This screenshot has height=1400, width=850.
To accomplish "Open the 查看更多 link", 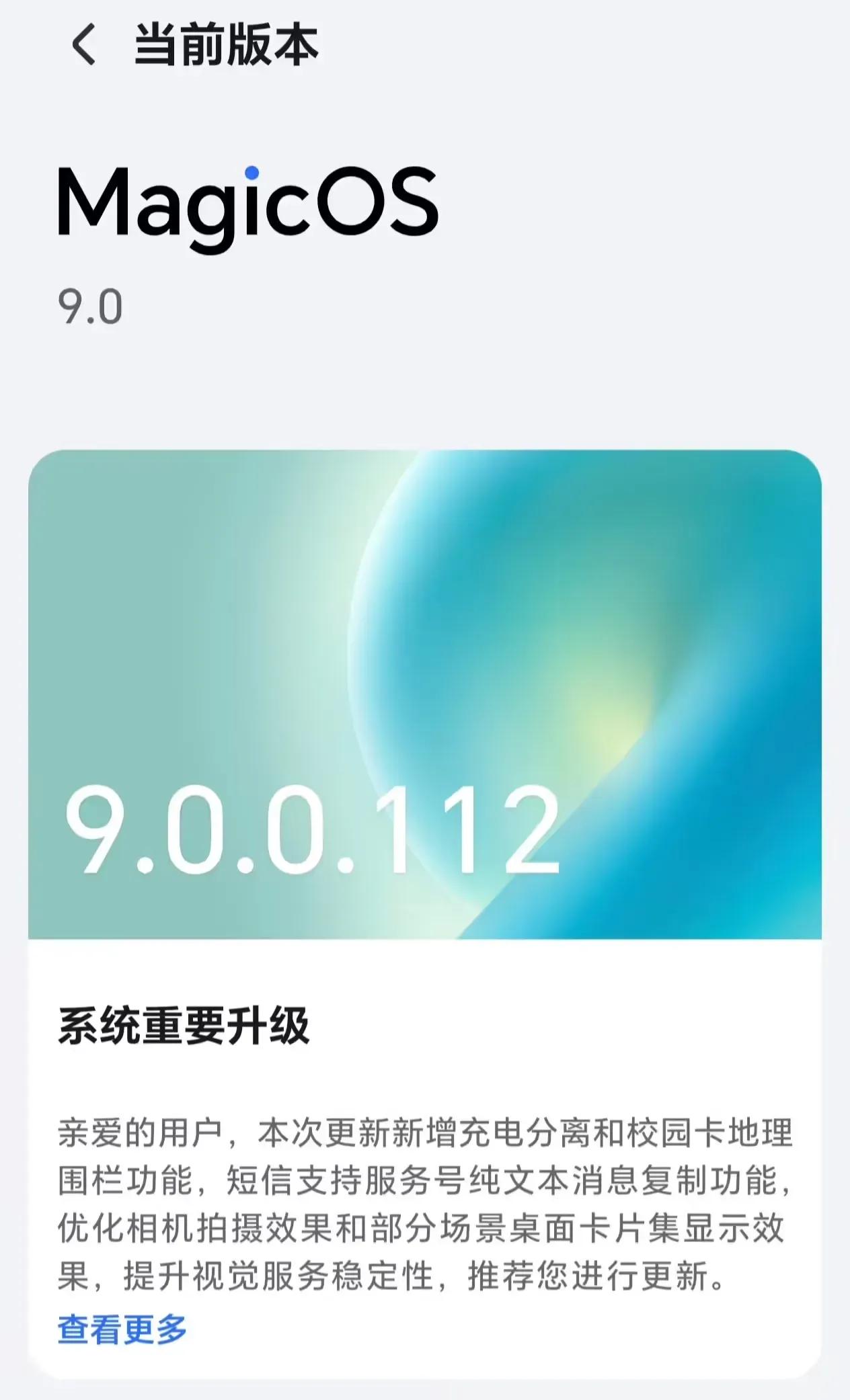I will point(122,1329).
